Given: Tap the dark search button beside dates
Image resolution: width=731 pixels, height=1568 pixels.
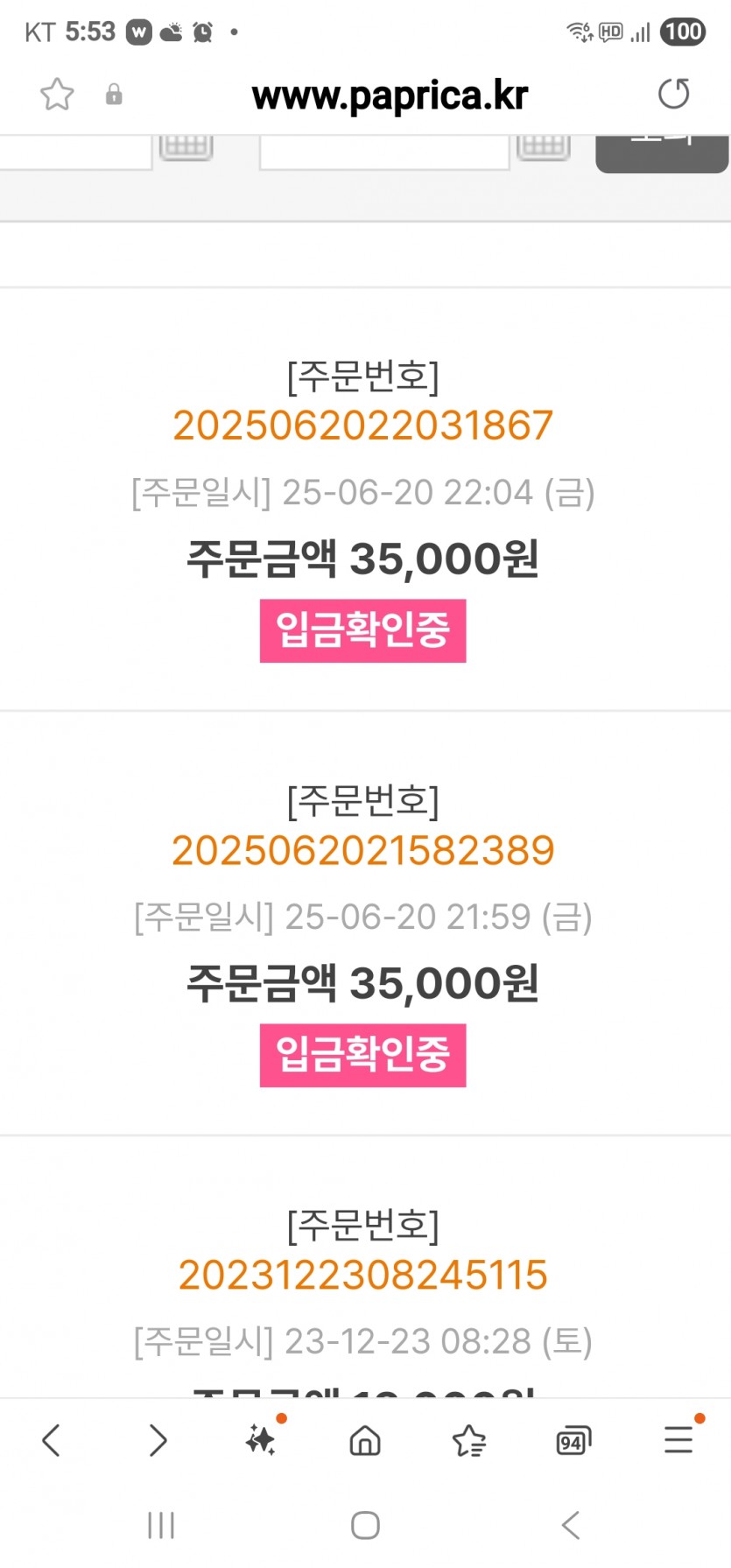Looking at the screenshot, I should [x=662, y=153].
